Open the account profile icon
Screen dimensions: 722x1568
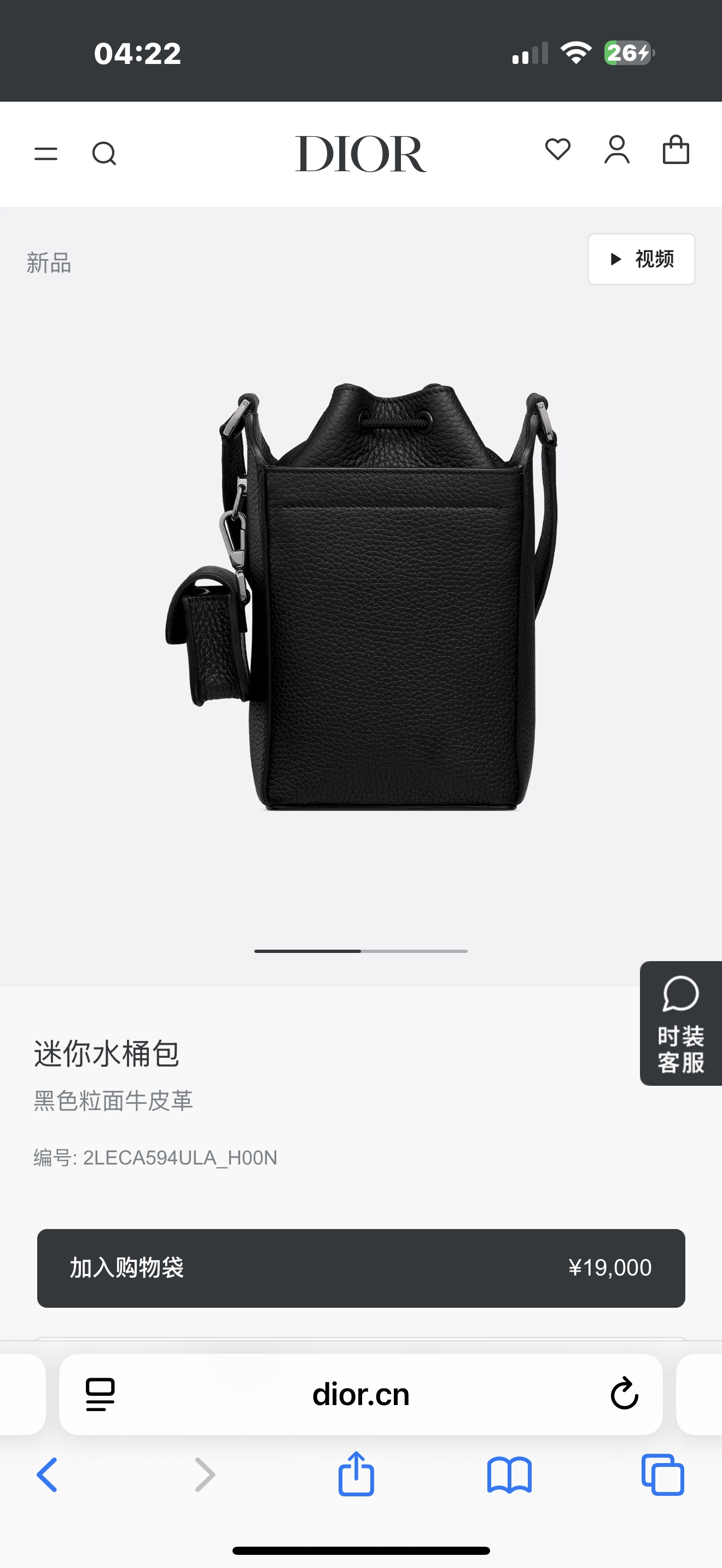(x=616, y=150)
